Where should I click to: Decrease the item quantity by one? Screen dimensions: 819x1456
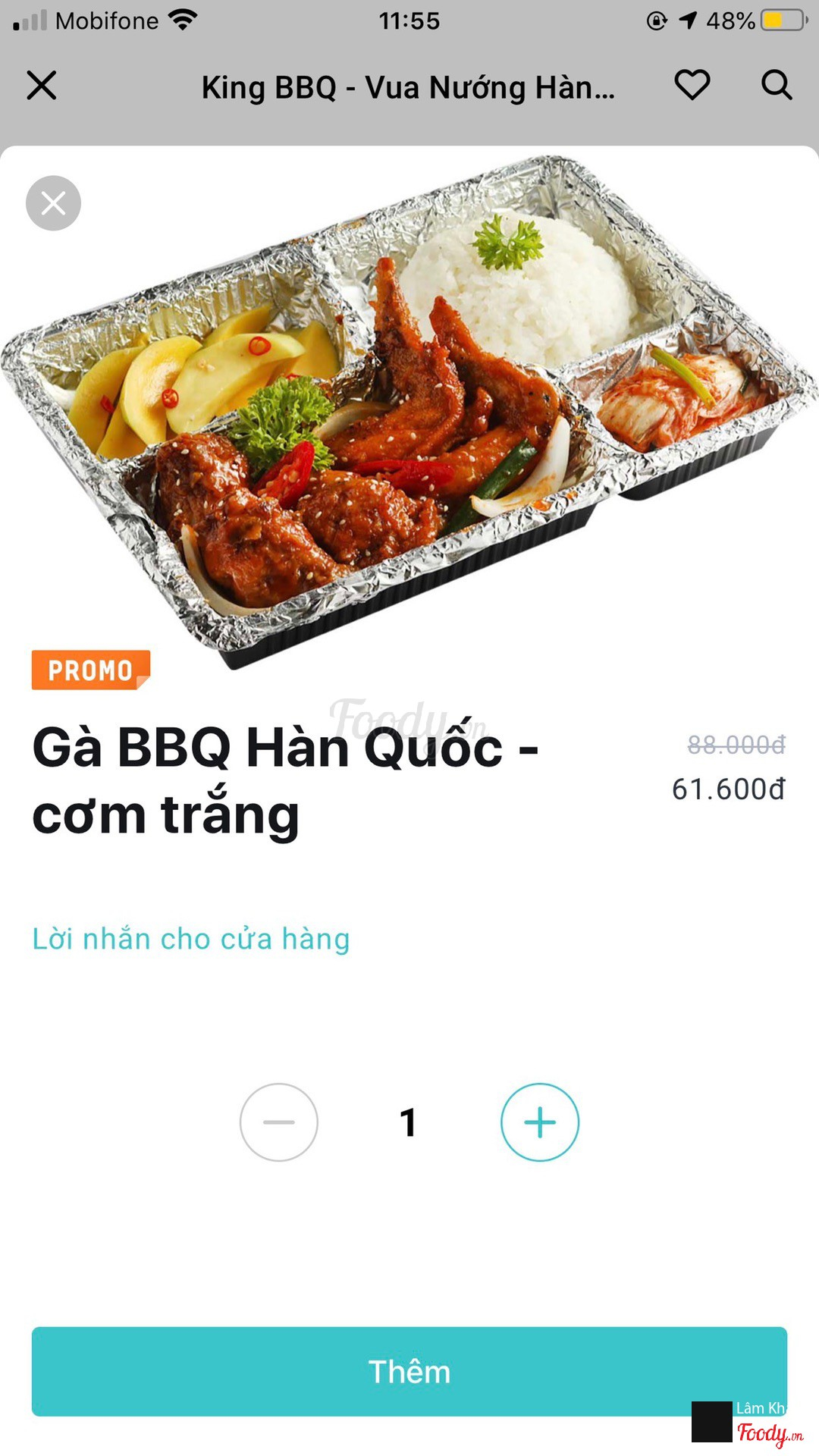point(278,1122)
